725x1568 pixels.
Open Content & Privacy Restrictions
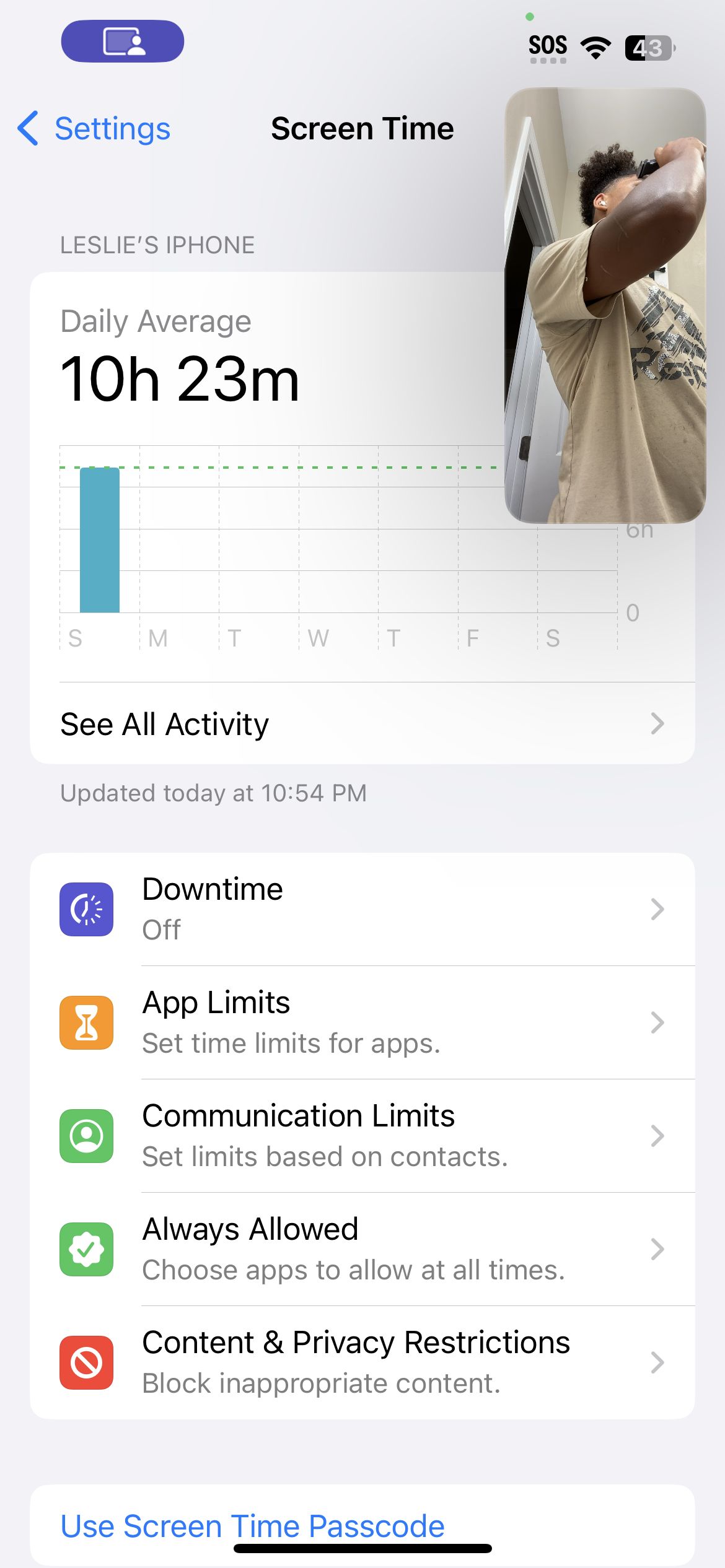pyautogui.click(x=362, y=1362)
